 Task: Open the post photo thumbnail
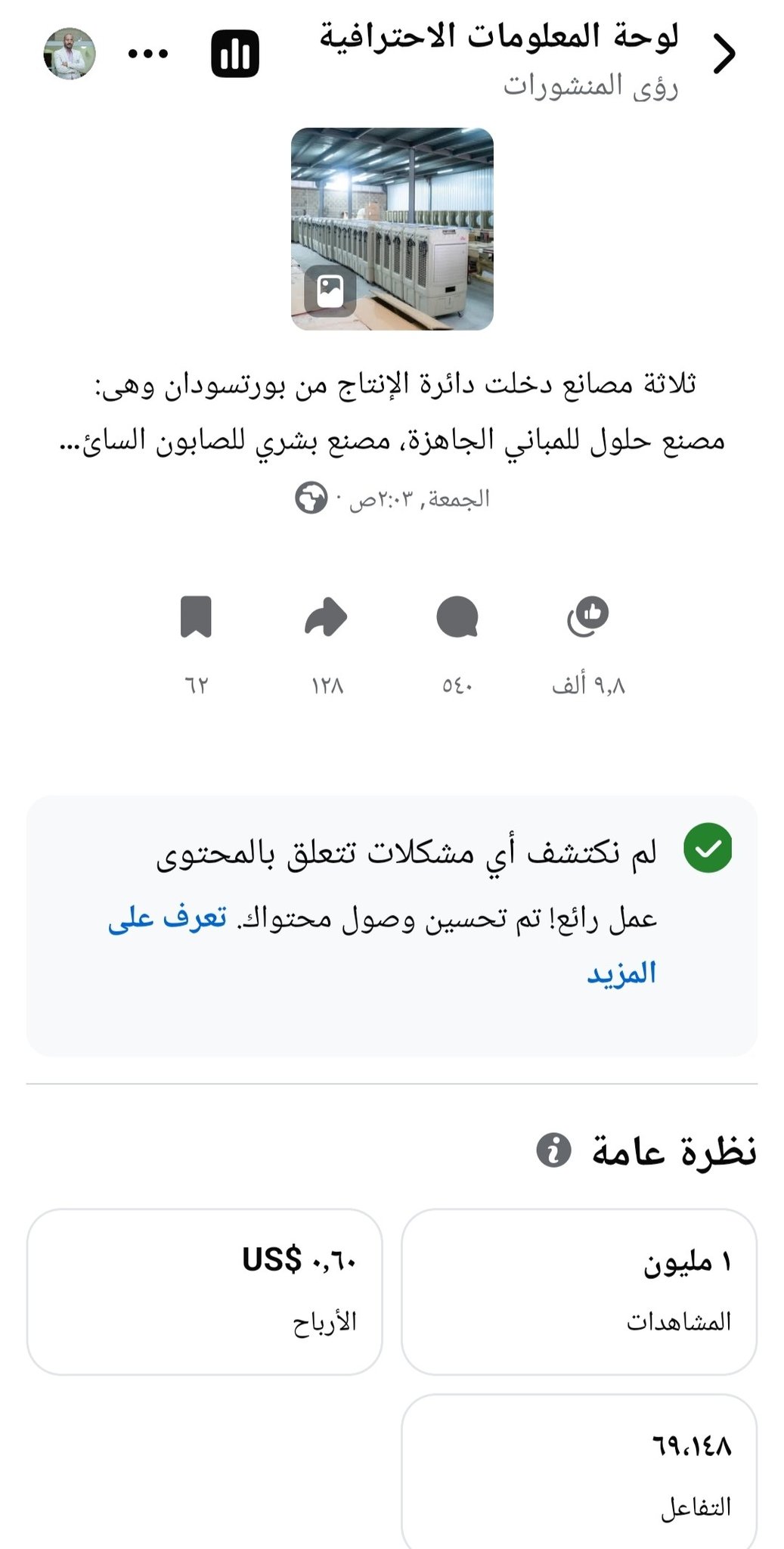392,229
